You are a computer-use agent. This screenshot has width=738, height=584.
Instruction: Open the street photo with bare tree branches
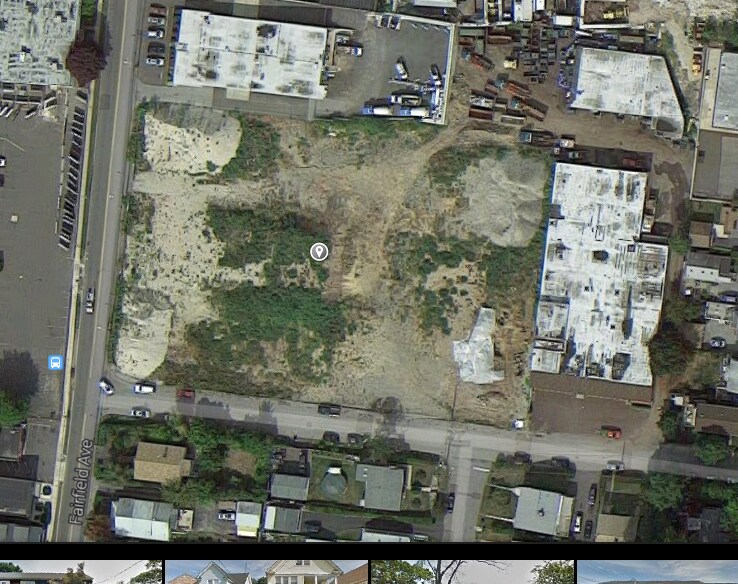pos(472,572)
